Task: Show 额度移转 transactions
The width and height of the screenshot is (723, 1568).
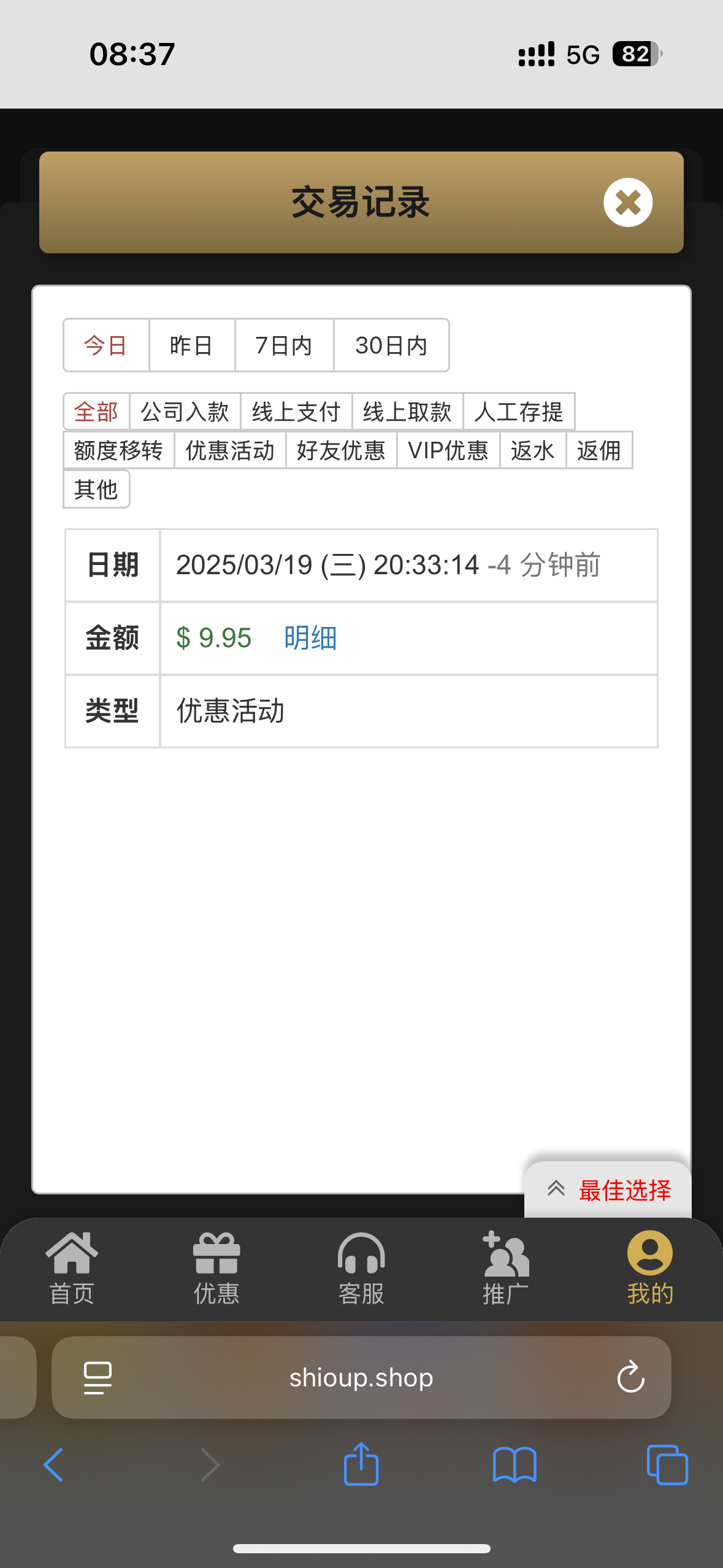Action: pos(118,450)
